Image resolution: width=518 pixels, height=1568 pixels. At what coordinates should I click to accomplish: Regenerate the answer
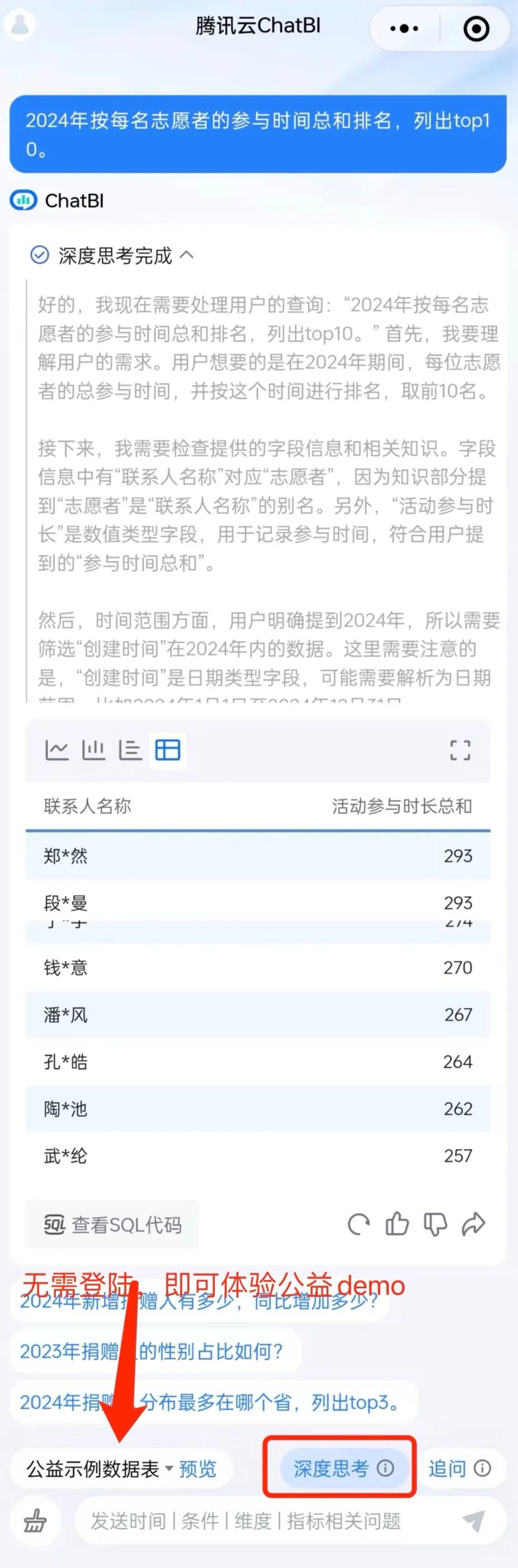click(x=359, y=1224)
